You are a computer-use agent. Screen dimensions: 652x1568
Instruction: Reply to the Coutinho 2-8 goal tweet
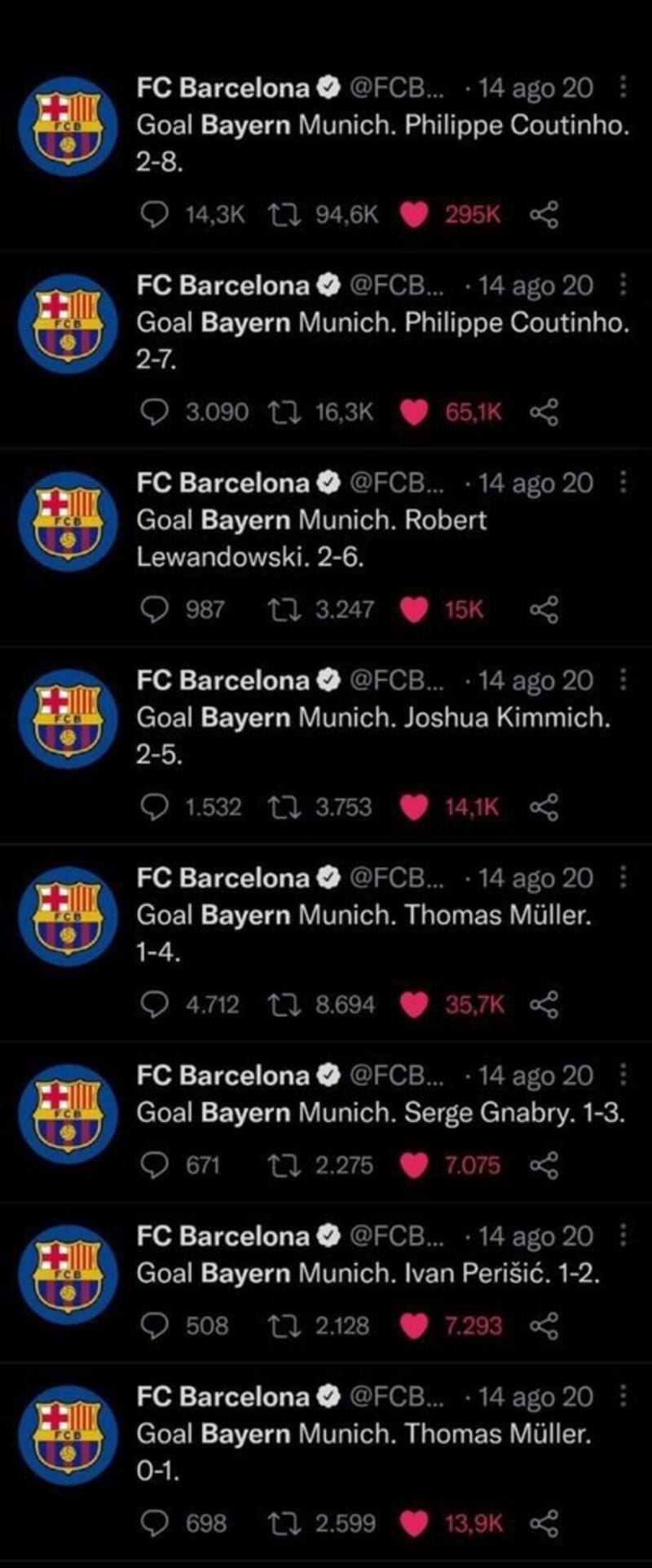154,215
